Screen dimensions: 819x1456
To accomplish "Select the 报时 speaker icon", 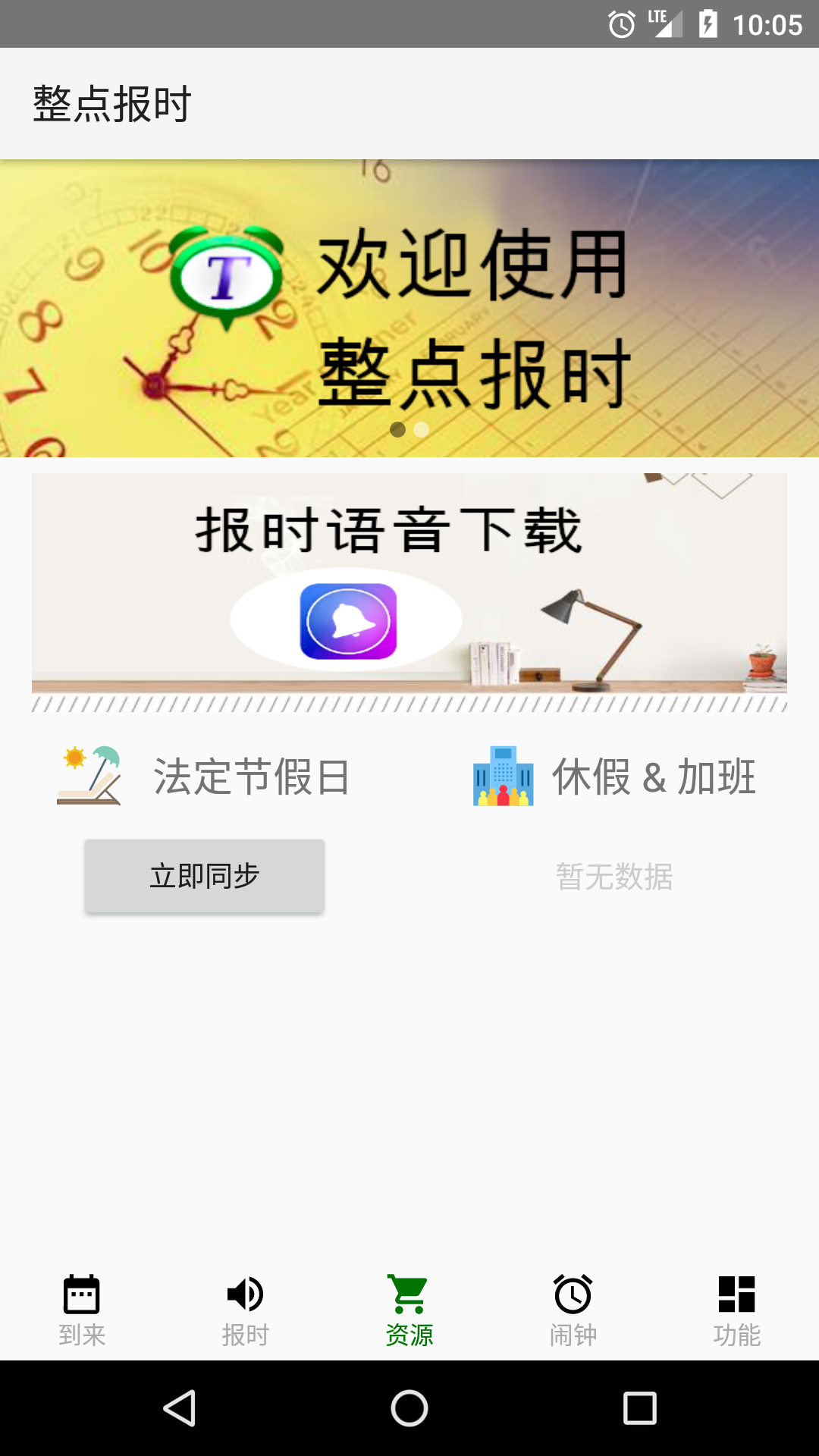I will point(245,1295).
